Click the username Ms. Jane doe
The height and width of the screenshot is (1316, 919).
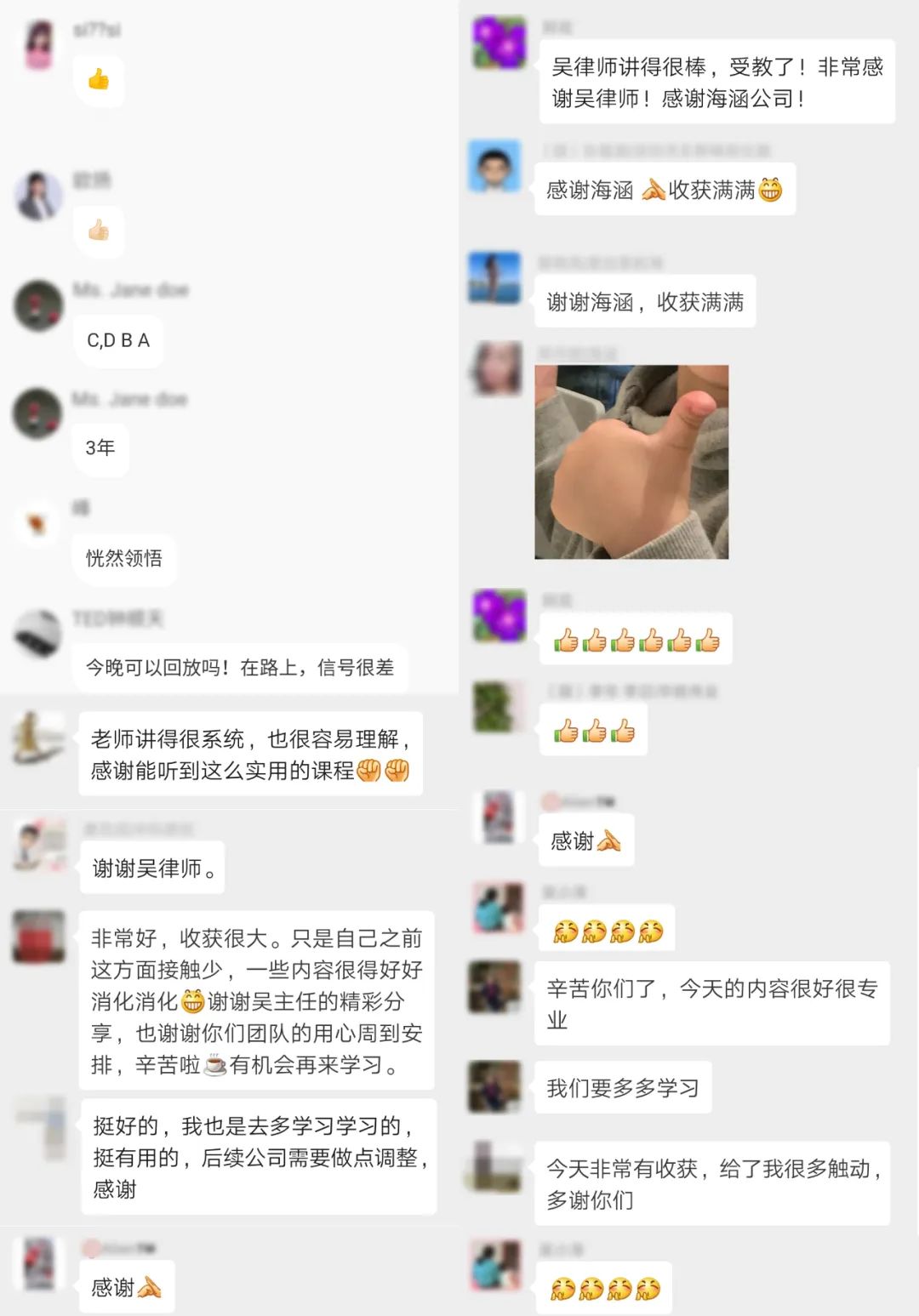[x=129, y=289]
